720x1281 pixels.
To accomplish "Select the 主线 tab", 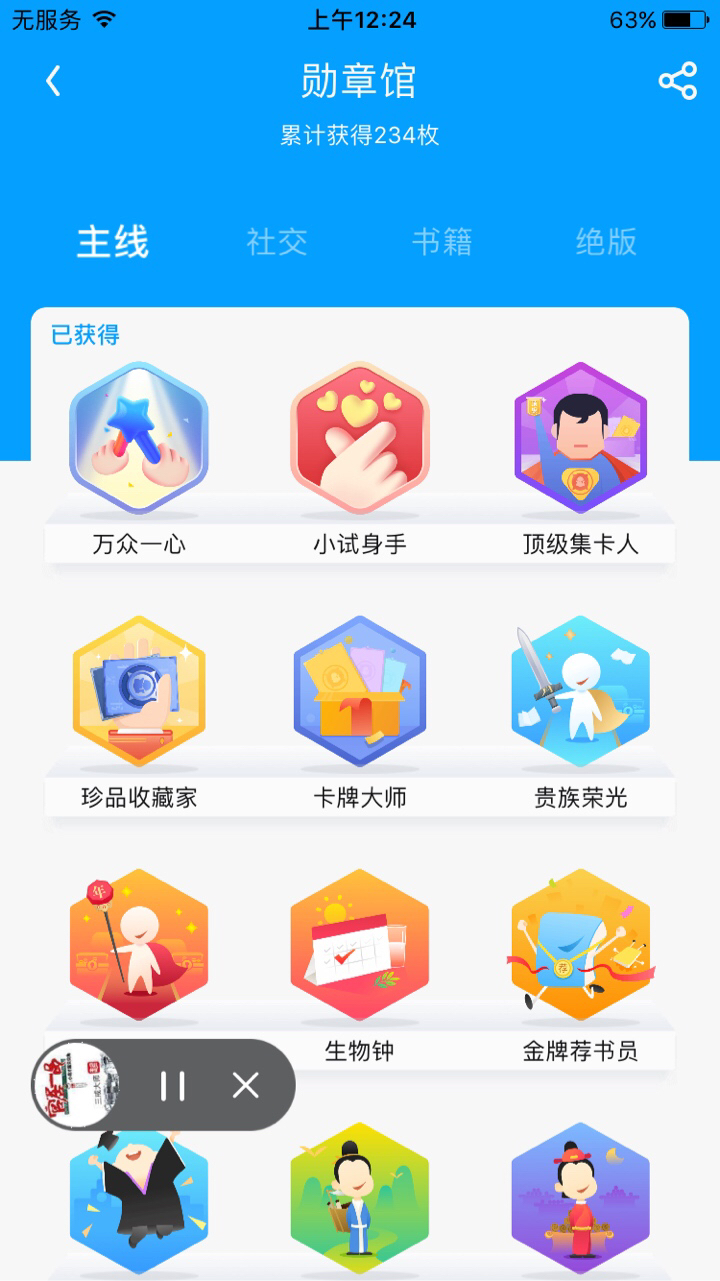I will (x=113, y=242).
